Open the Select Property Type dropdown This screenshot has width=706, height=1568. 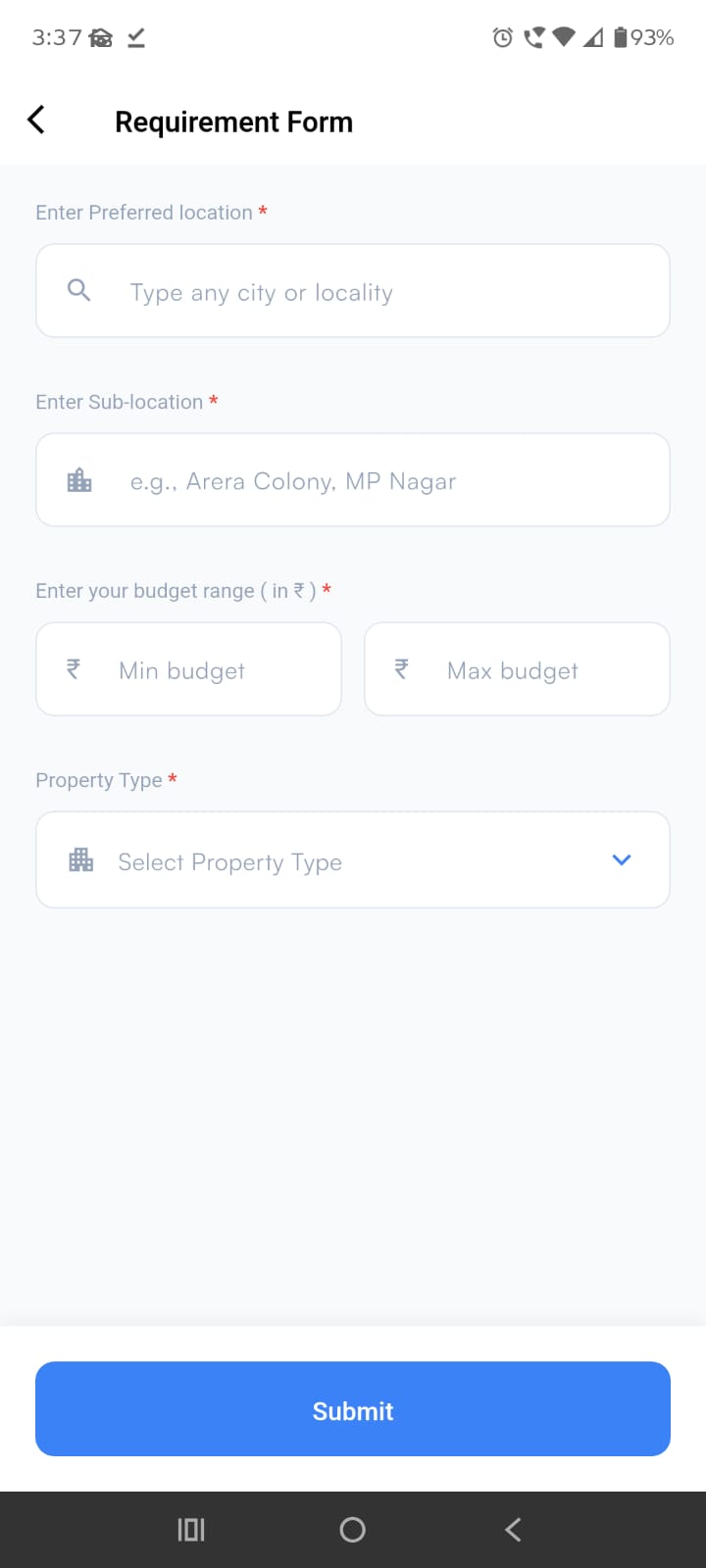click(353, 859)
